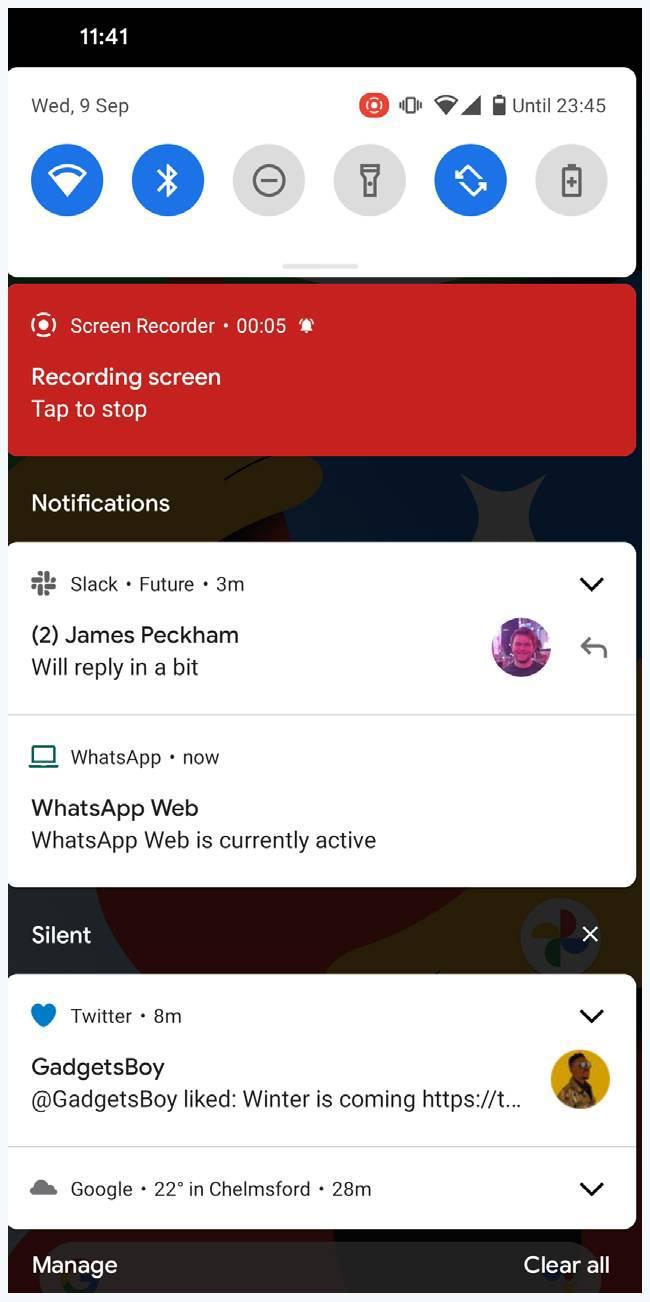650x1302 pixels.
Task: Dismiss the Silent notifications section
Action: tap(590, 934)
